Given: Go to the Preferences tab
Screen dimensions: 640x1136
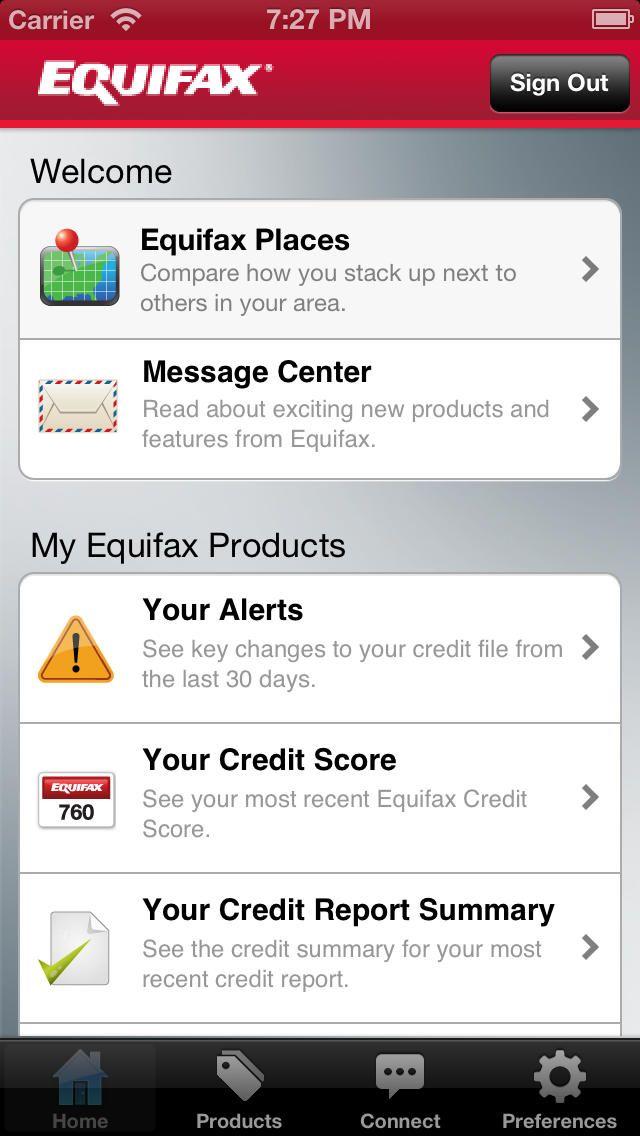Looking at the screenshot, I should pyautogui.click(x=559, y=1090).
